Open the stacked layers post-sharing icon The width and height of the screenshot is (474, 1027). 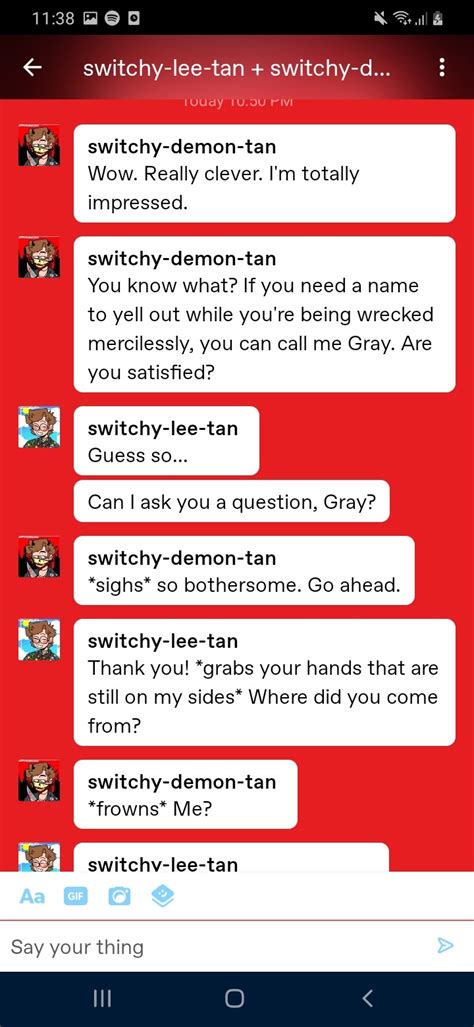click(162, 896)
